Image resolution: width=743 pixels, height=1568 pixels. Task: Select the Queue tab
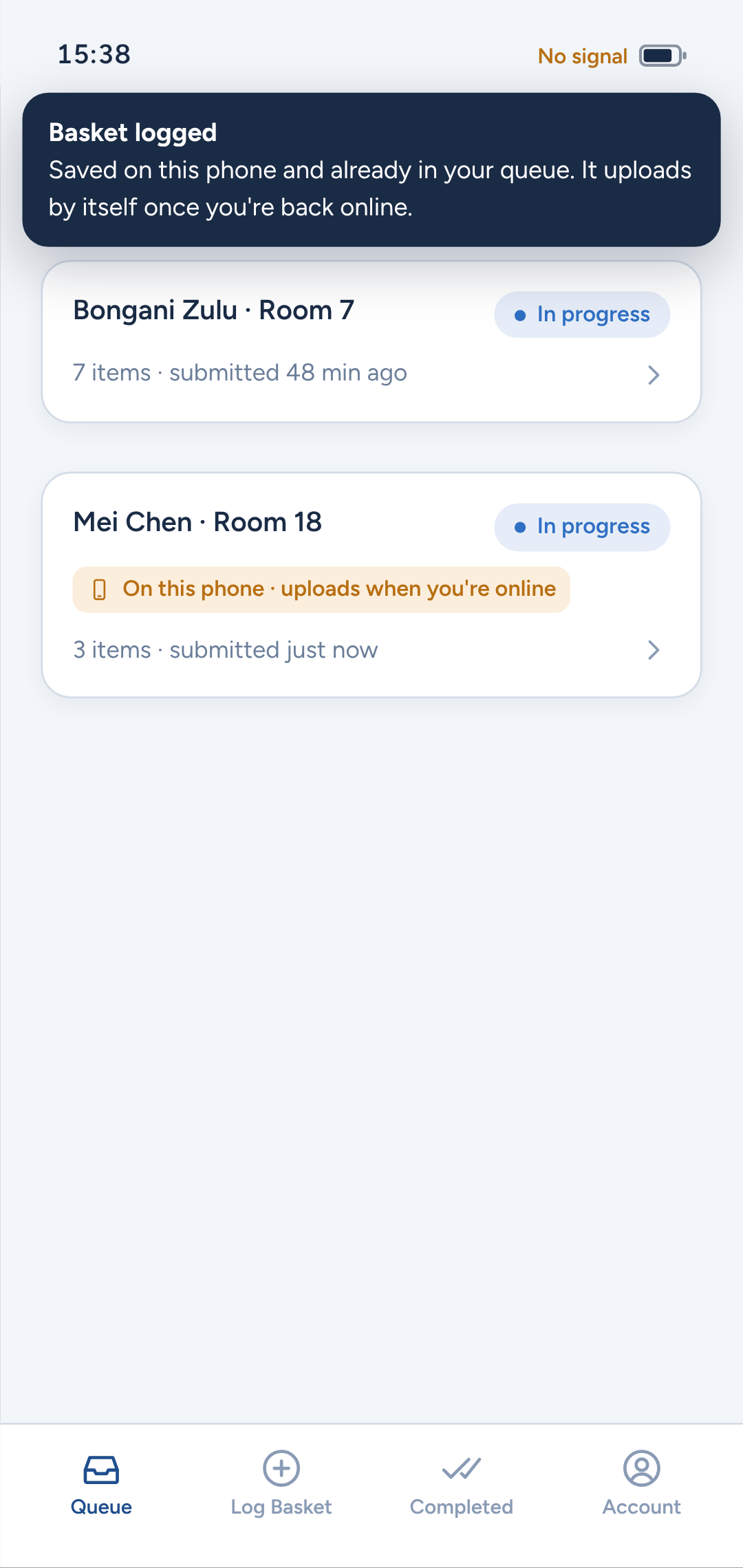[101, 1483]
